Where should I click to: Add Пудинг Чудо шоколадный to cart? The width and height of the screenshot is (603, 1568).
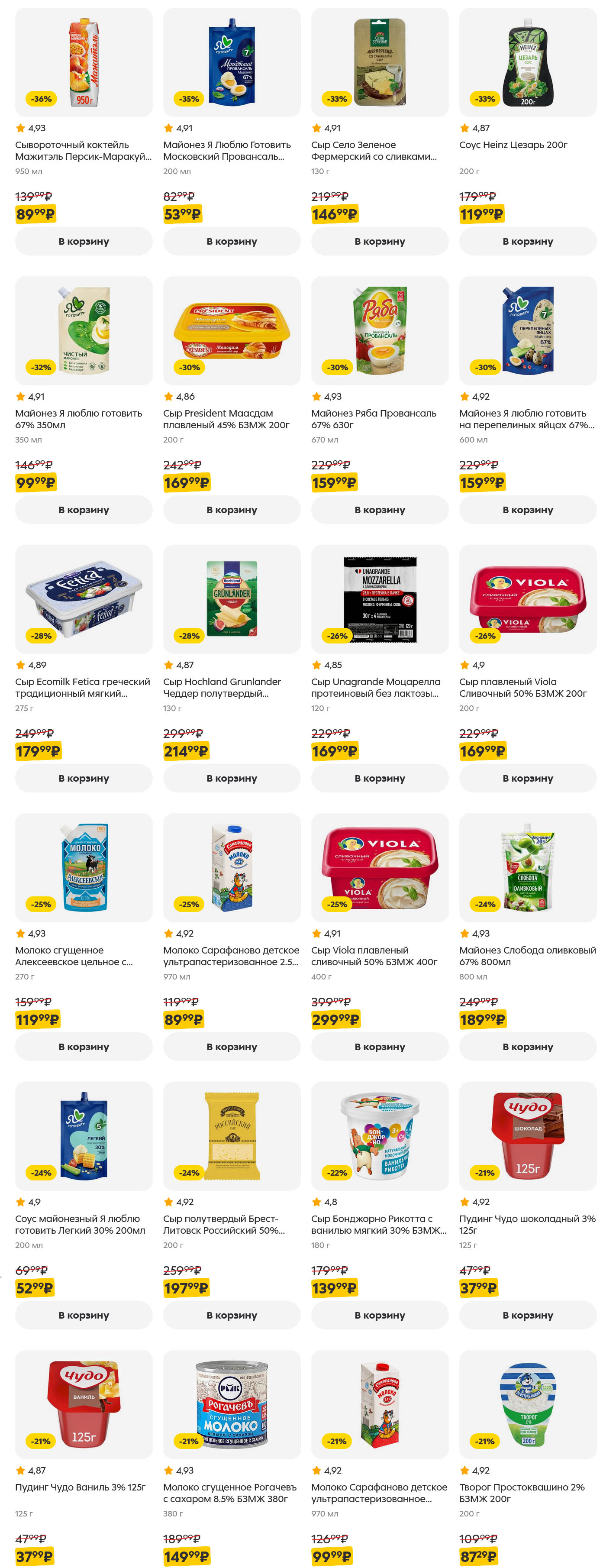point(527,1315)
